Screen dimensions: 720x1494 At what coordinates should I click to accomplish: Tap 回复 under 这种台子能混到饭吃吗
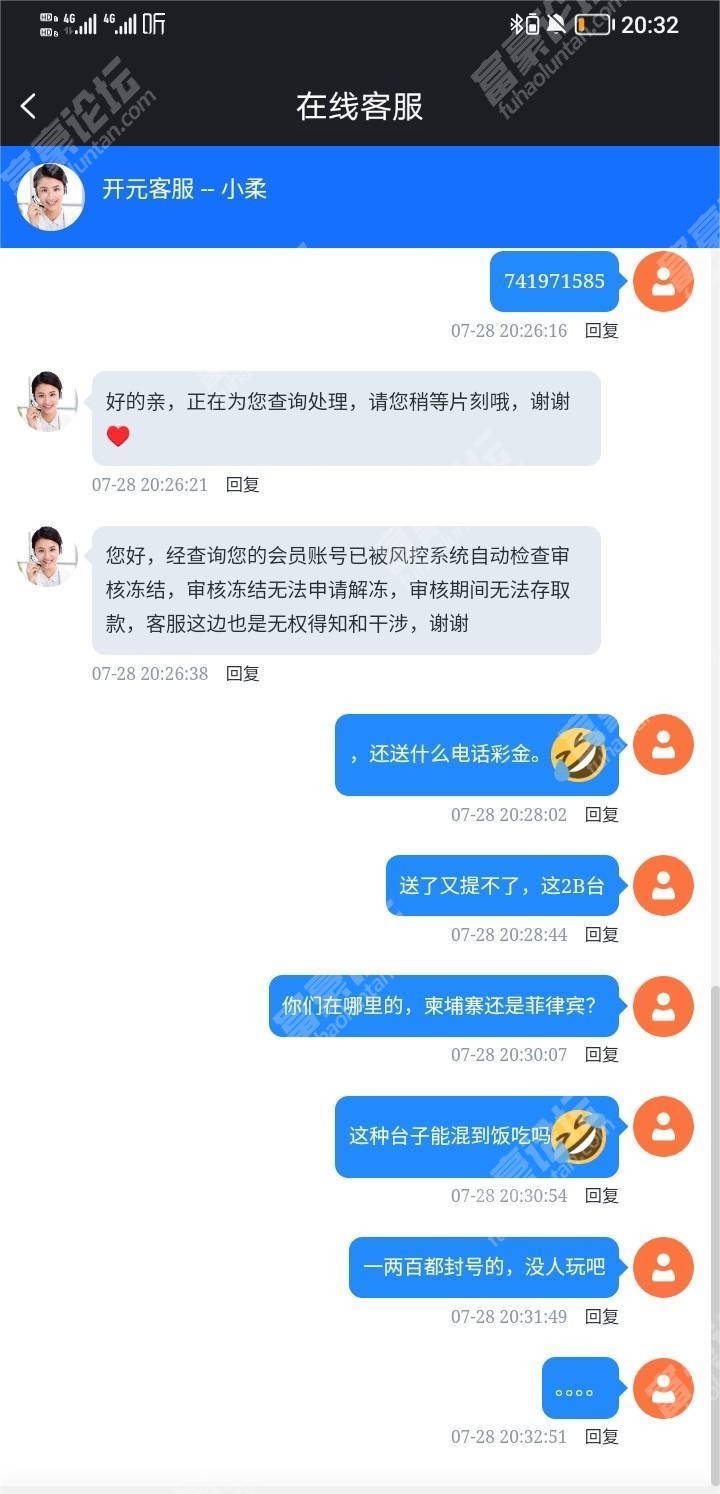click(x=602, y=1196)
